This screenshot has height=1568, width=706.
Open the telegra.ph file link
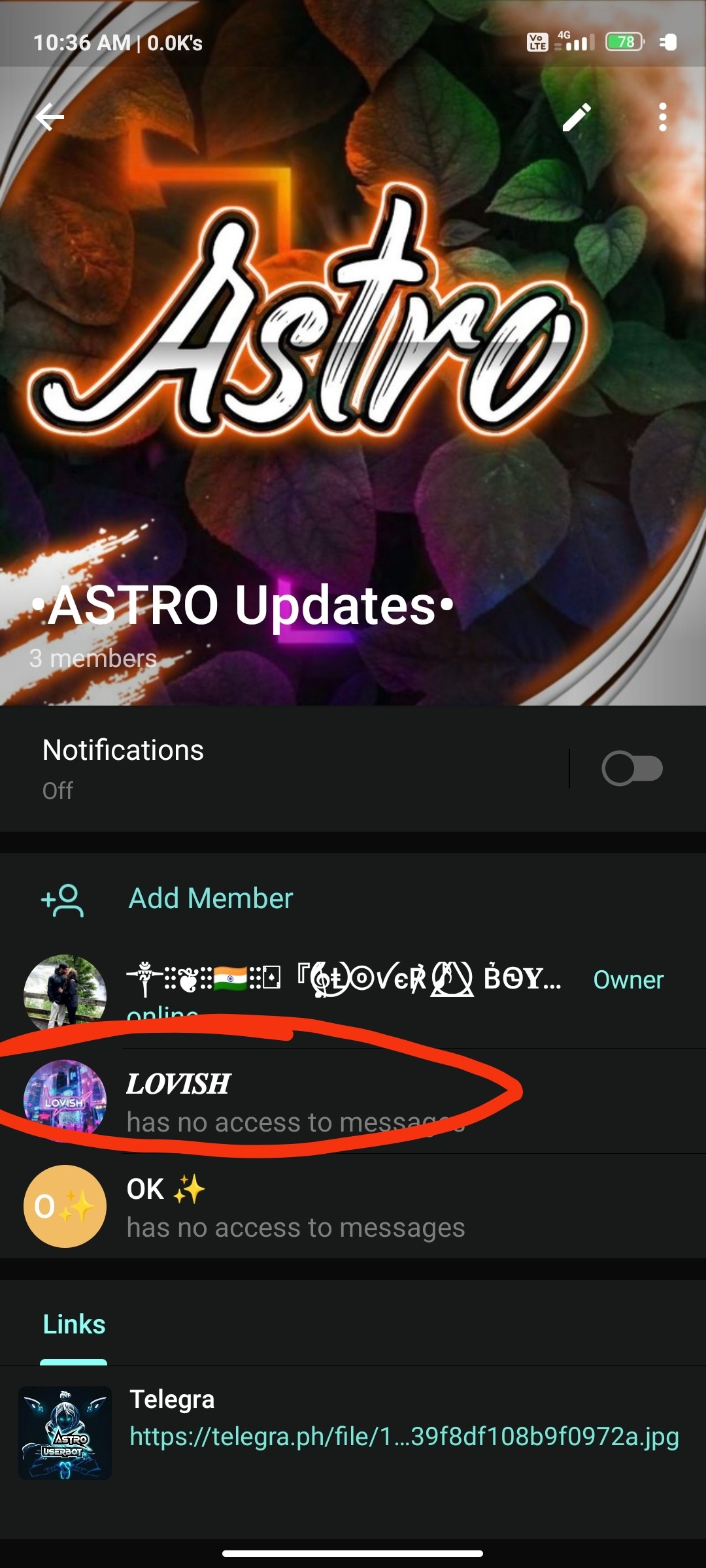pyautogui.click(x=404, y=1437)
